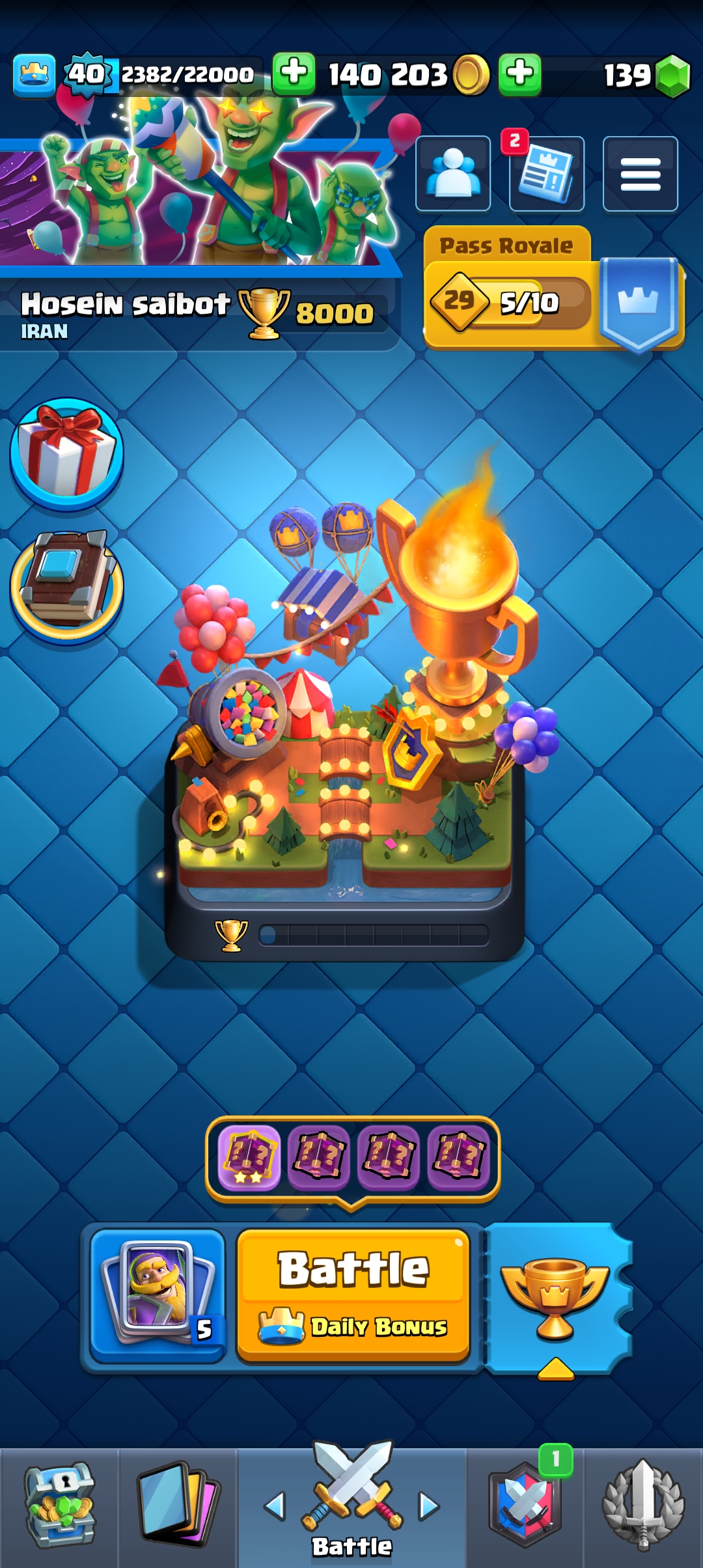Add gems with the green plus
Image resolution: width=703 pixels, height=1568 pixels.
click(x=519, y=74)
